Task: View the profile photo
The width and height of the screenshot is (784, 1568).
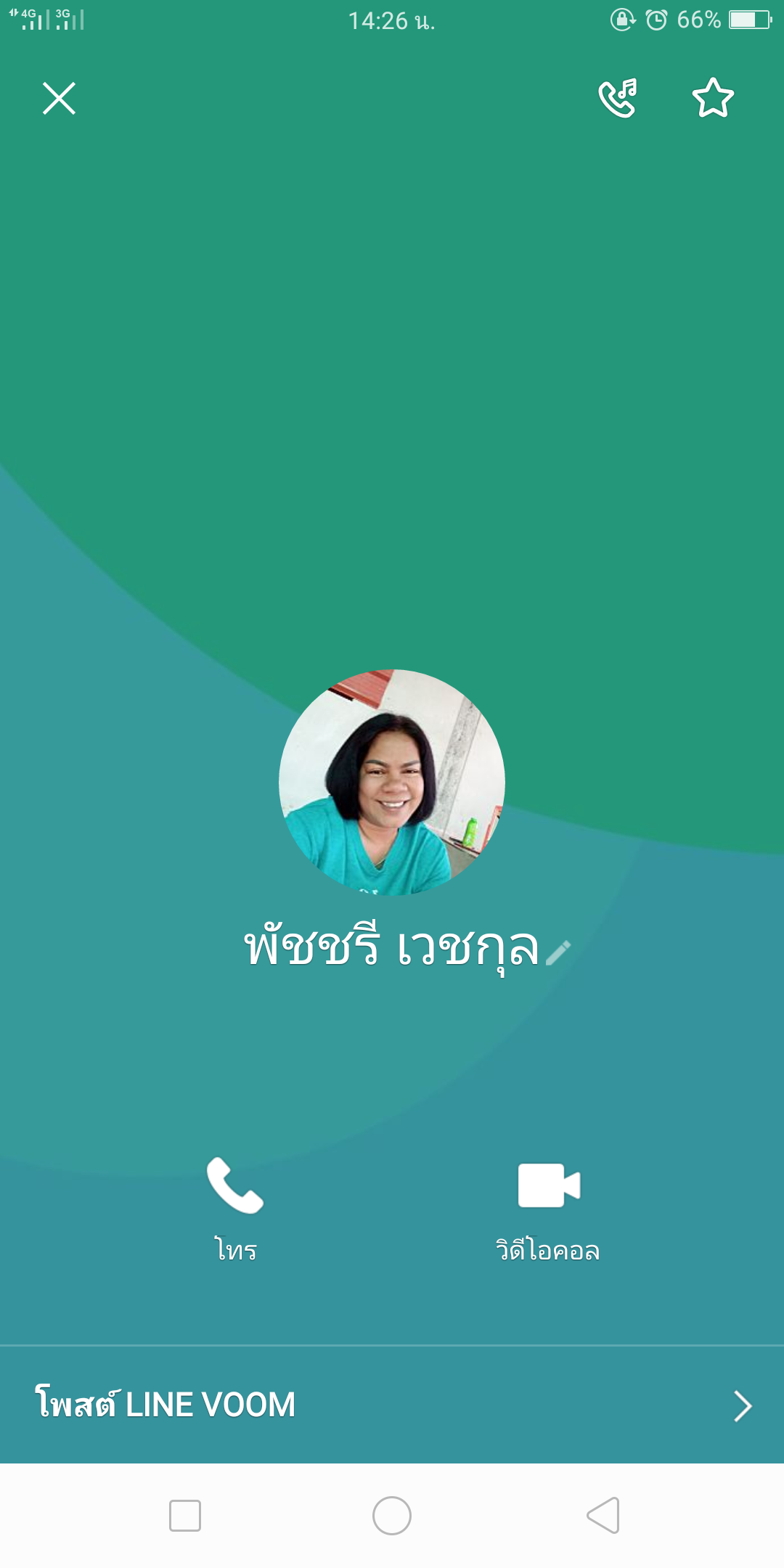Action: [x=392, y=782]
